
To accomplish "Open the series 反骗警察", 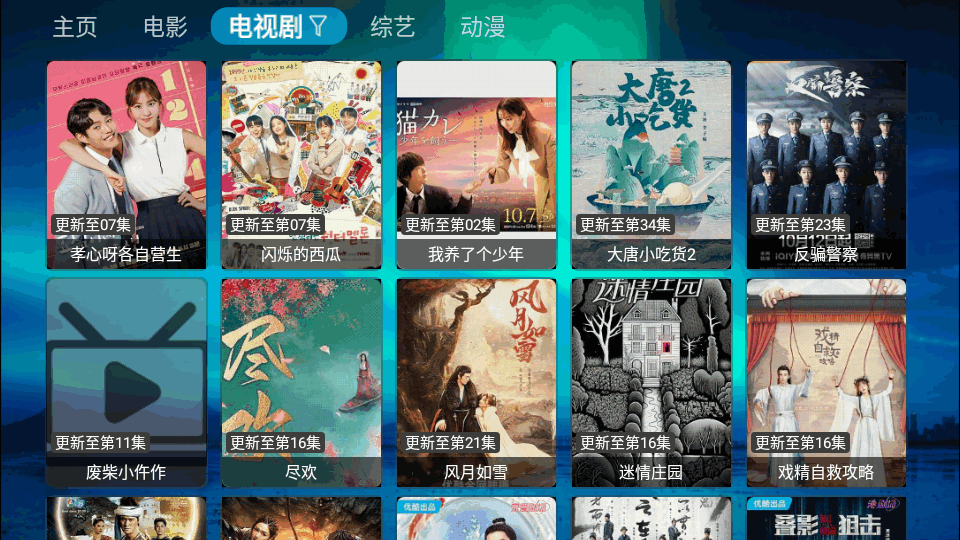I will (x=826, y=165).
